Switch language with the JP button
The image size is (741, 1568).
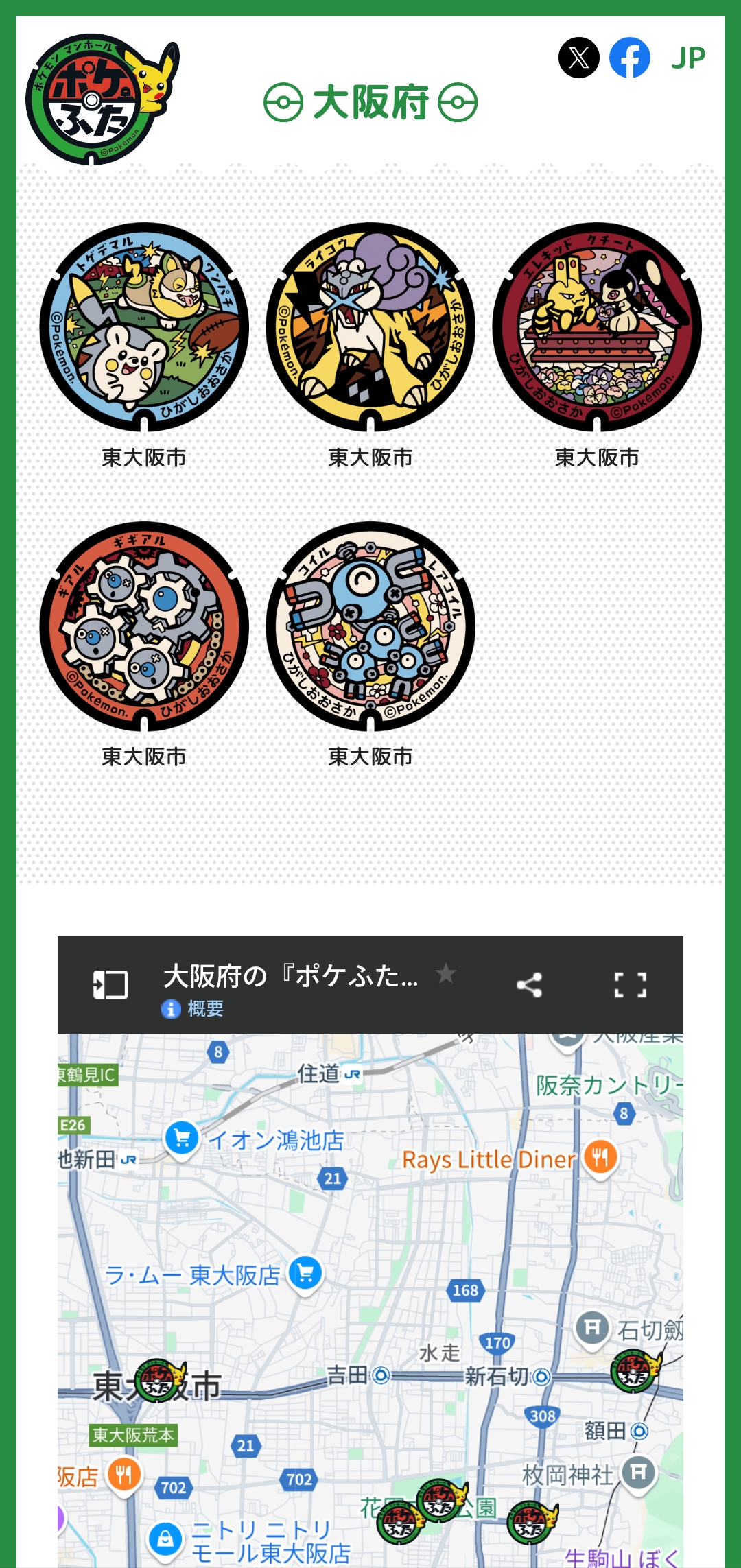(688, 58)
